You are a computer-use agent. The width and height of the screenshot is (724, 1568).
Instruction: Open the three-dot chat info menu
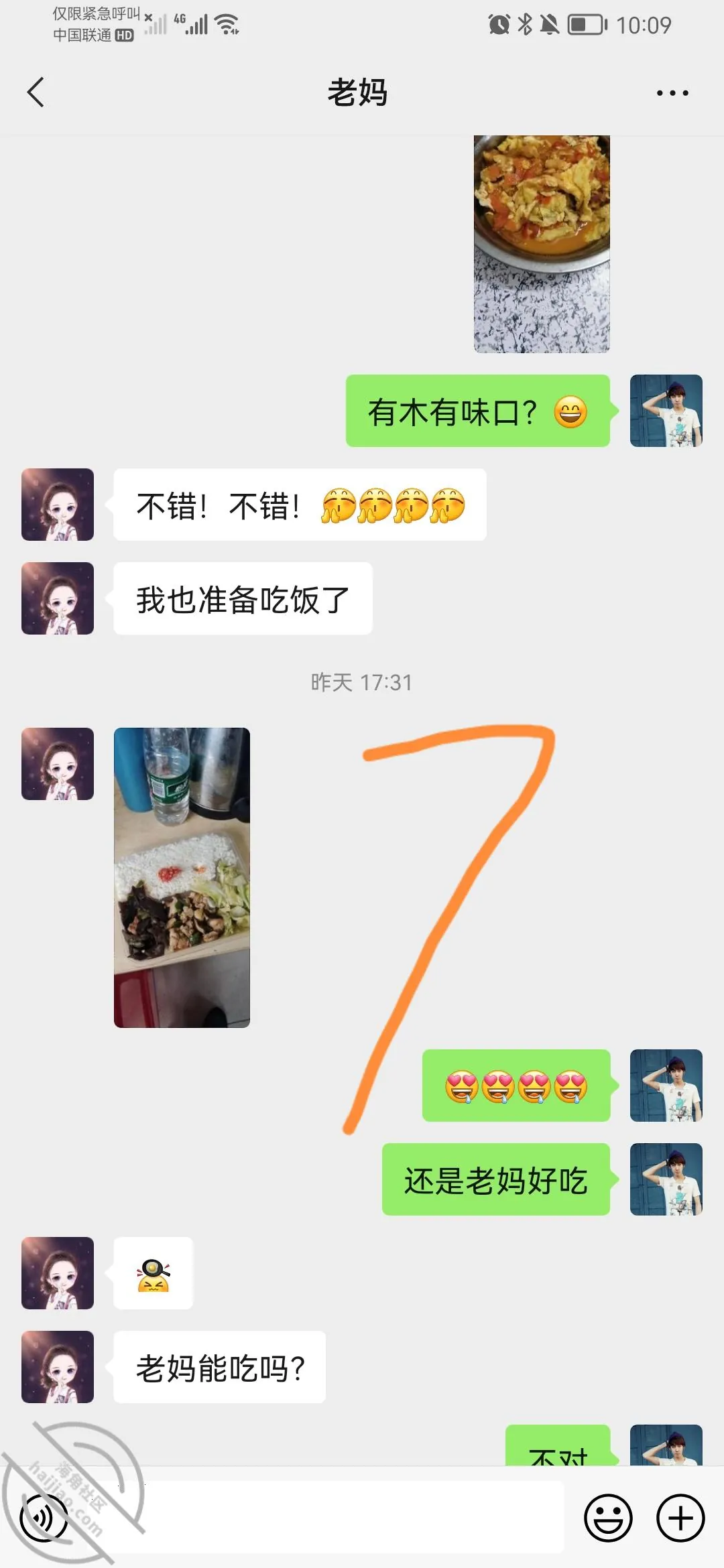[x=672, y=93]
